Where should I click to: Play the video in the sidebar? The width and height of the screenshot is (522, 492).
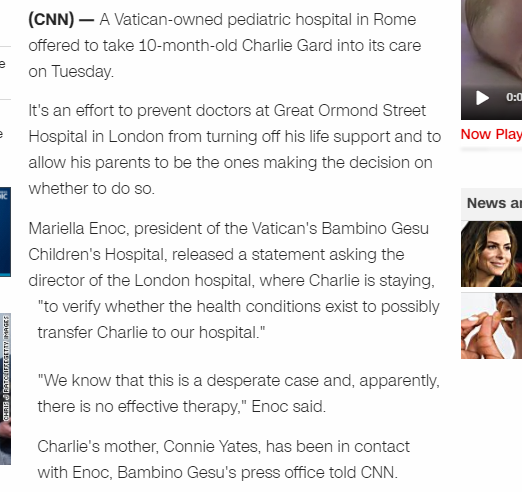click(x=482, y=98)
